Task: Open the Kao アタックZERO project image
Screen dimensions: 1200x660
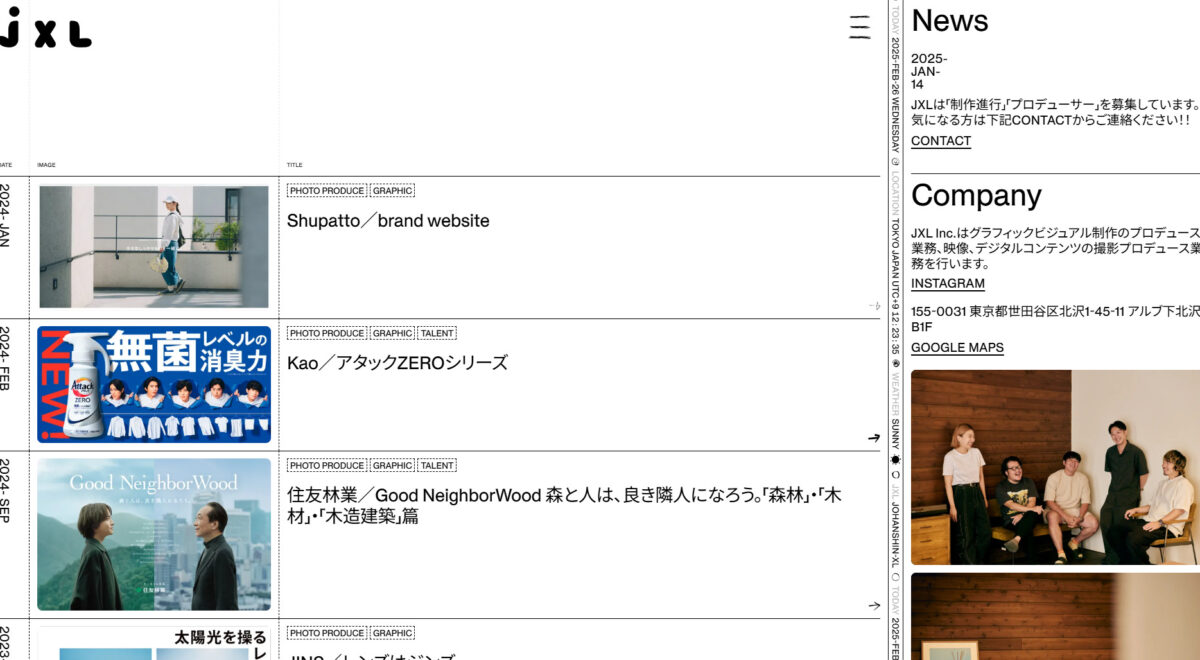Action: point(154,385)
